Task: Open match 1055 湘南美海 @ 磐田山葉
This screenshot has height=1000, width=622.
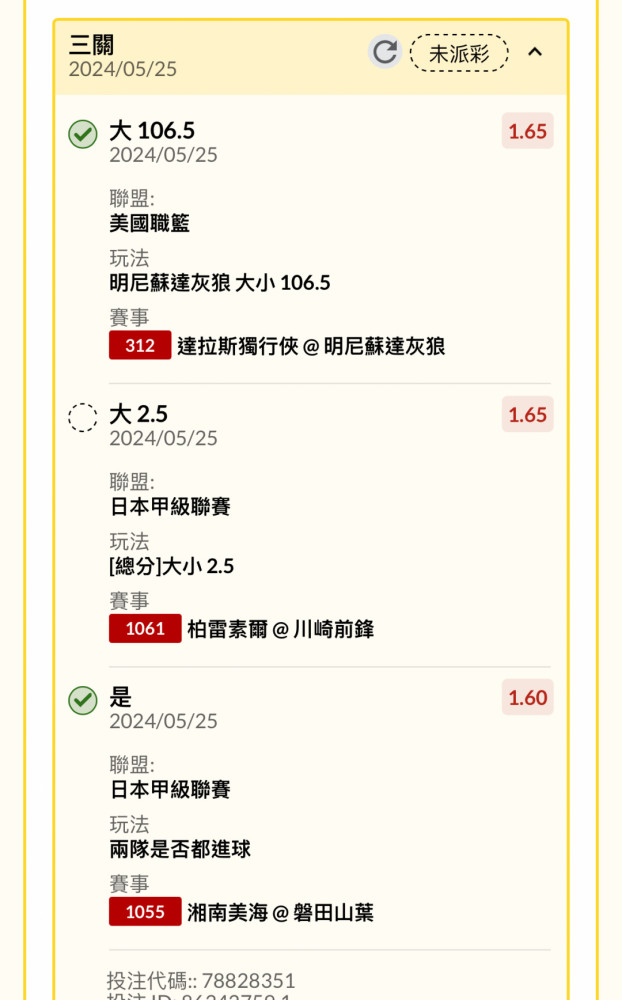Action: pos(242,912)
